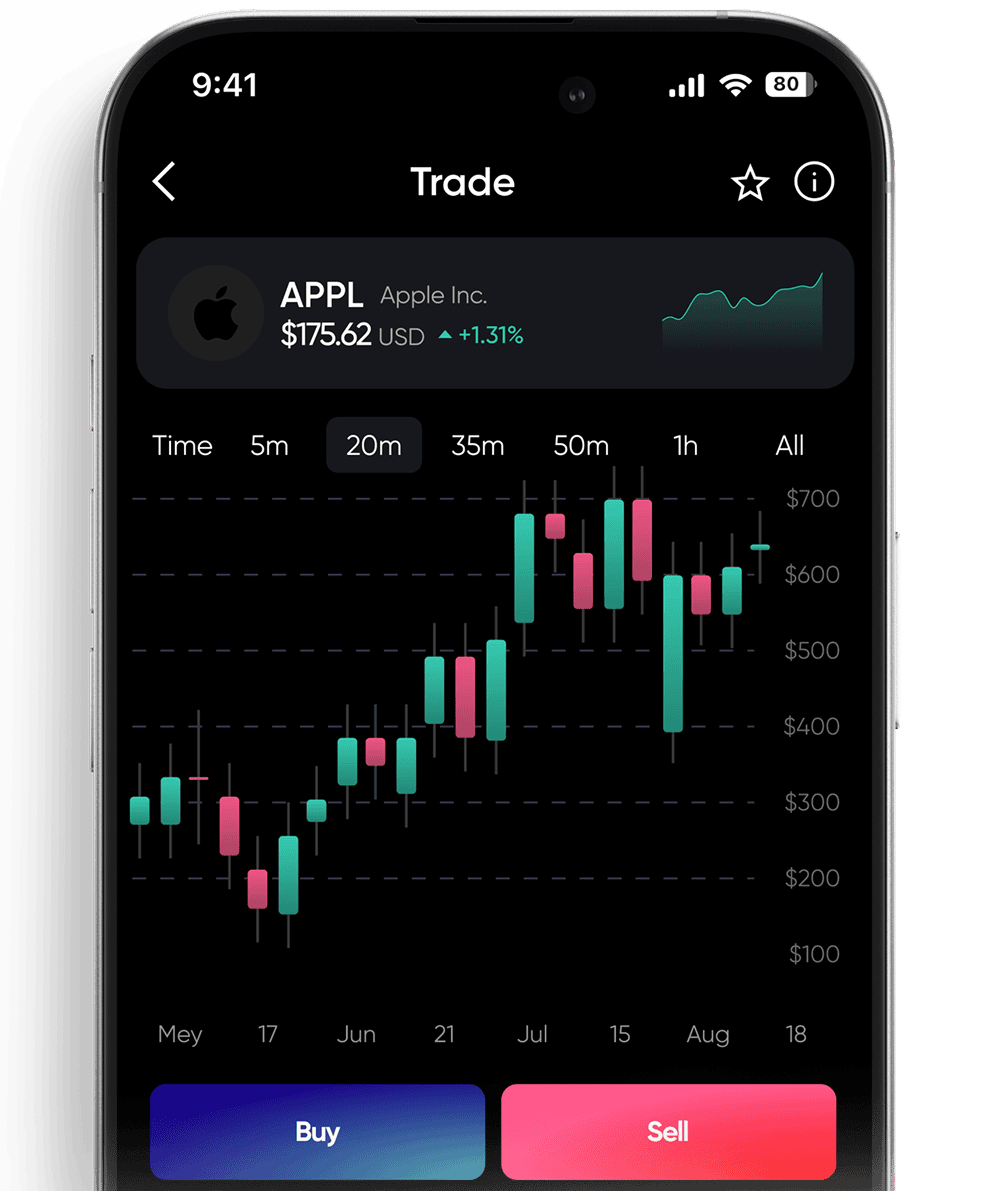Select the 5m time interval
1004x1191 pixels.
tap(269, 446)
